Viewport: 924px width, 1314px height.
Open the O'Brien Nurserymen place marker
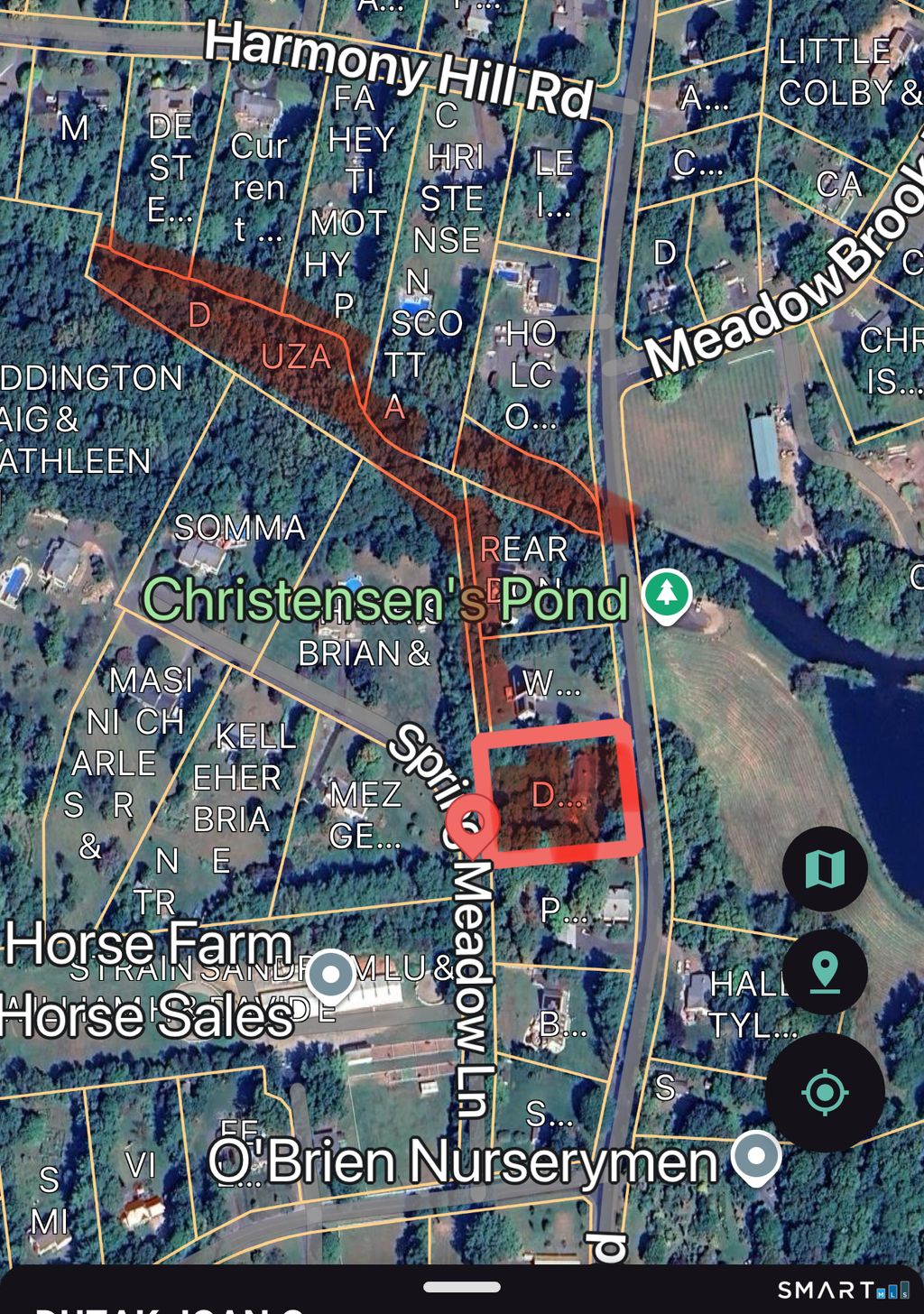pos(756,1156)
